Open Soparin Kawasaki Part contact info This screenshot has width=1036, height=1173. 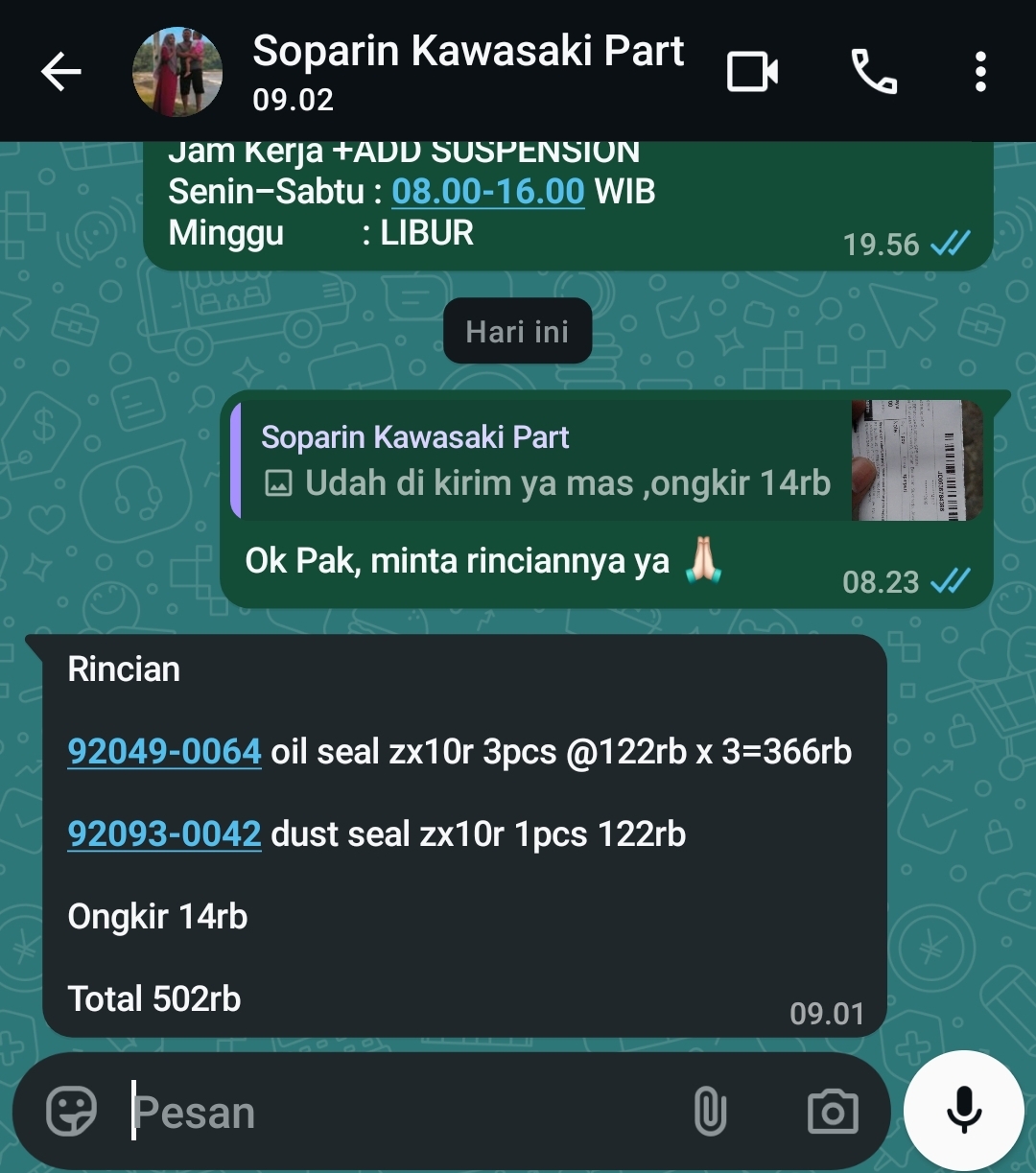click(468, 70)
